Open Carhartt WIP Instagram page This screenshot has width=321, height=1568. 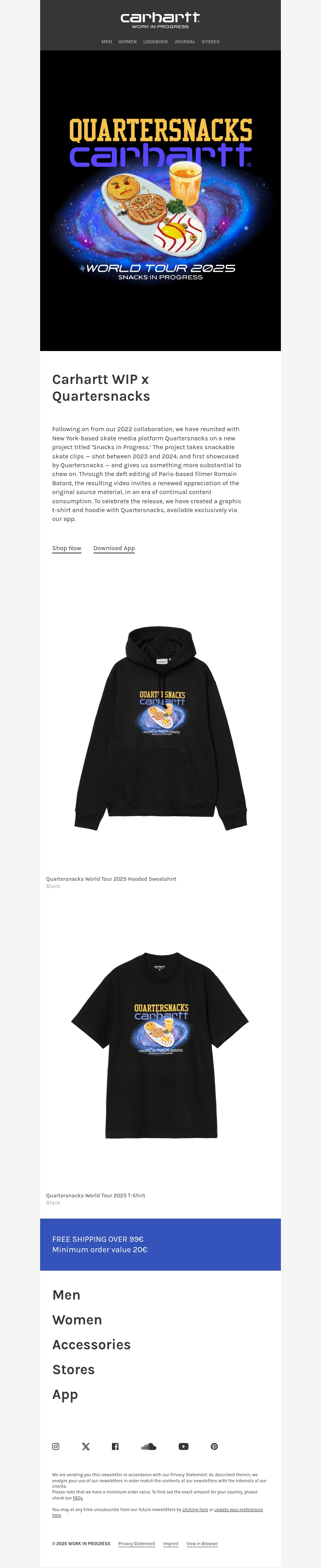(56, 1446)
